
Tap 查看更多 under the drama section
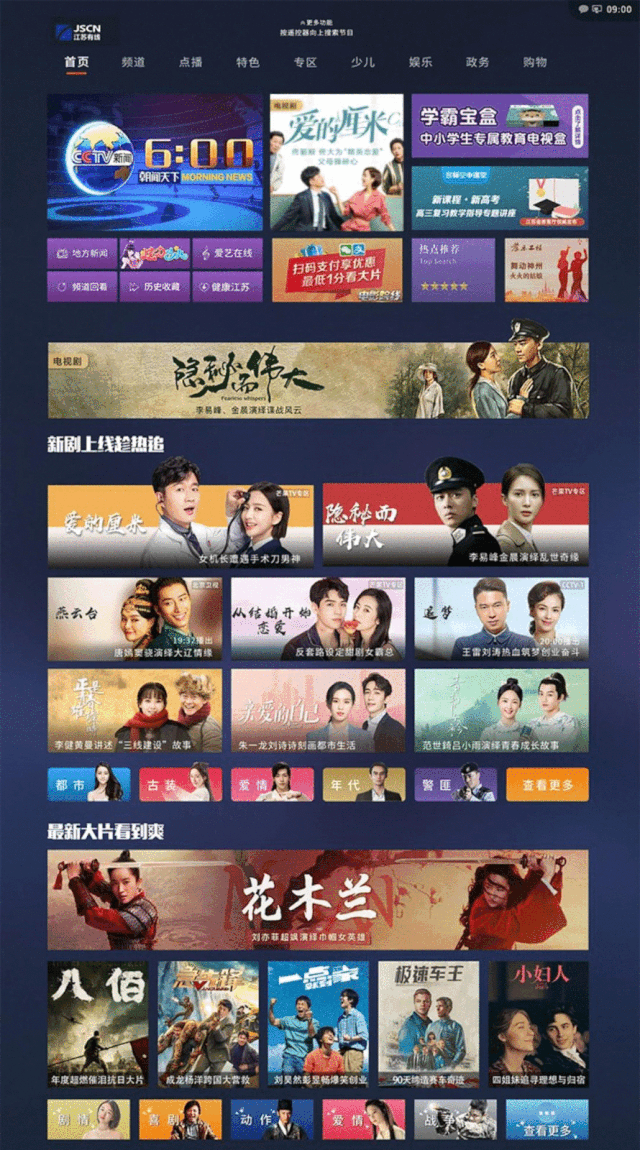click(547, 785)
